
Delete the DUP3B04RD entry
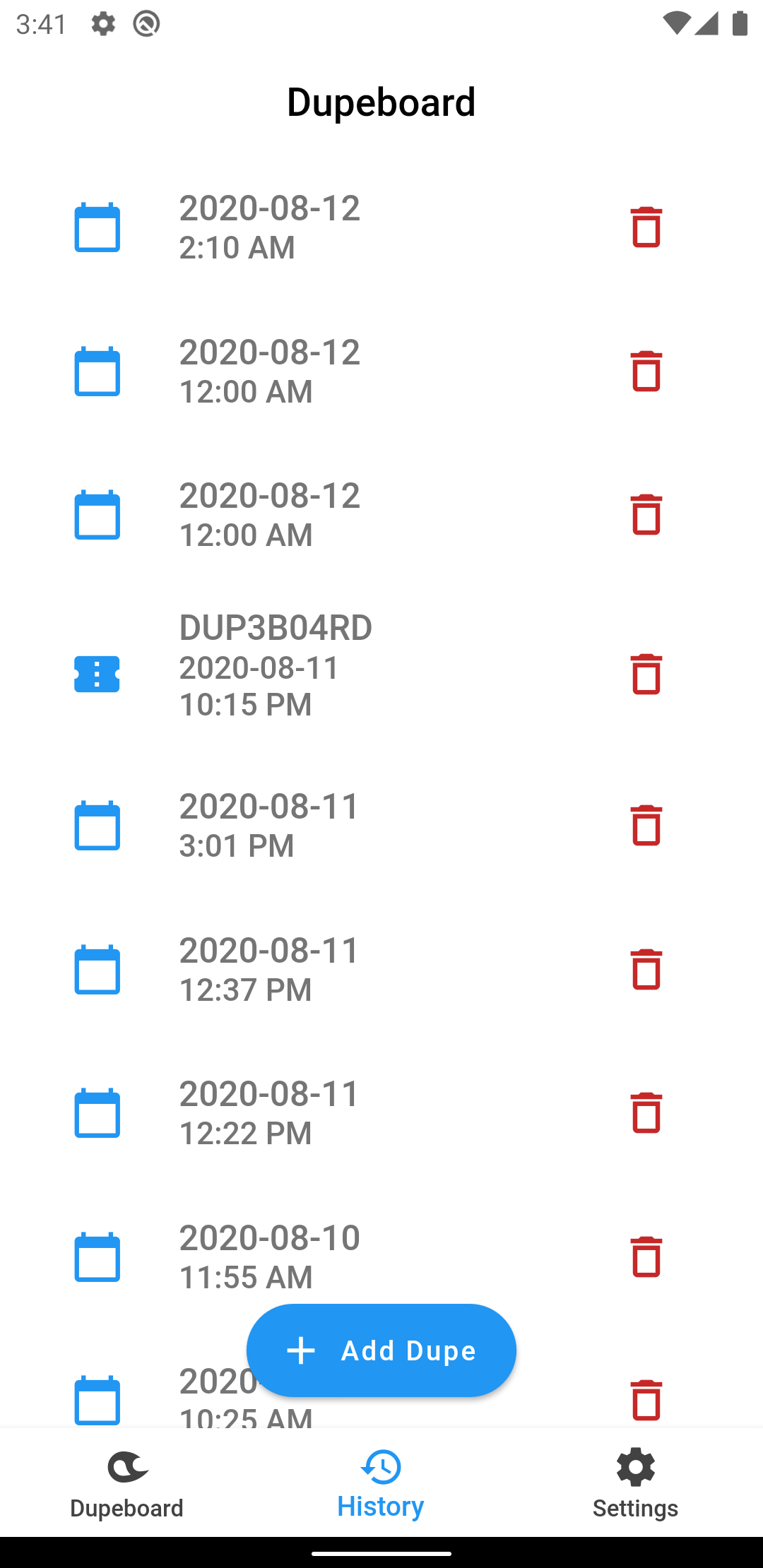(646, 674)
